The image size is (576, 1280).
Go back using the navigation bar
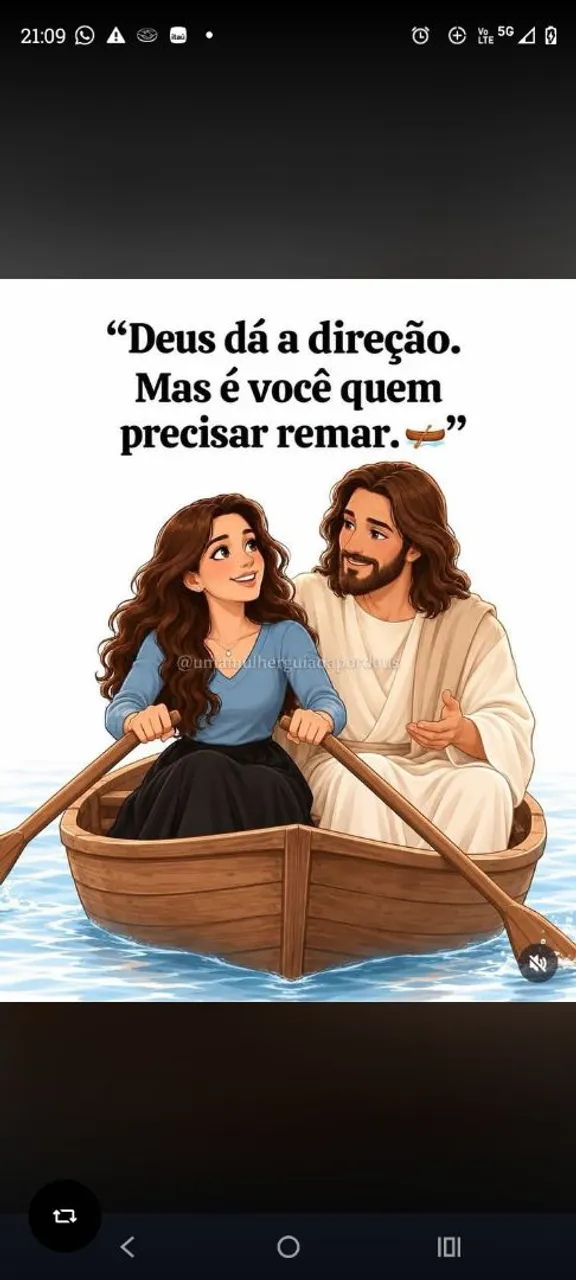click(x=127, y=1246)
